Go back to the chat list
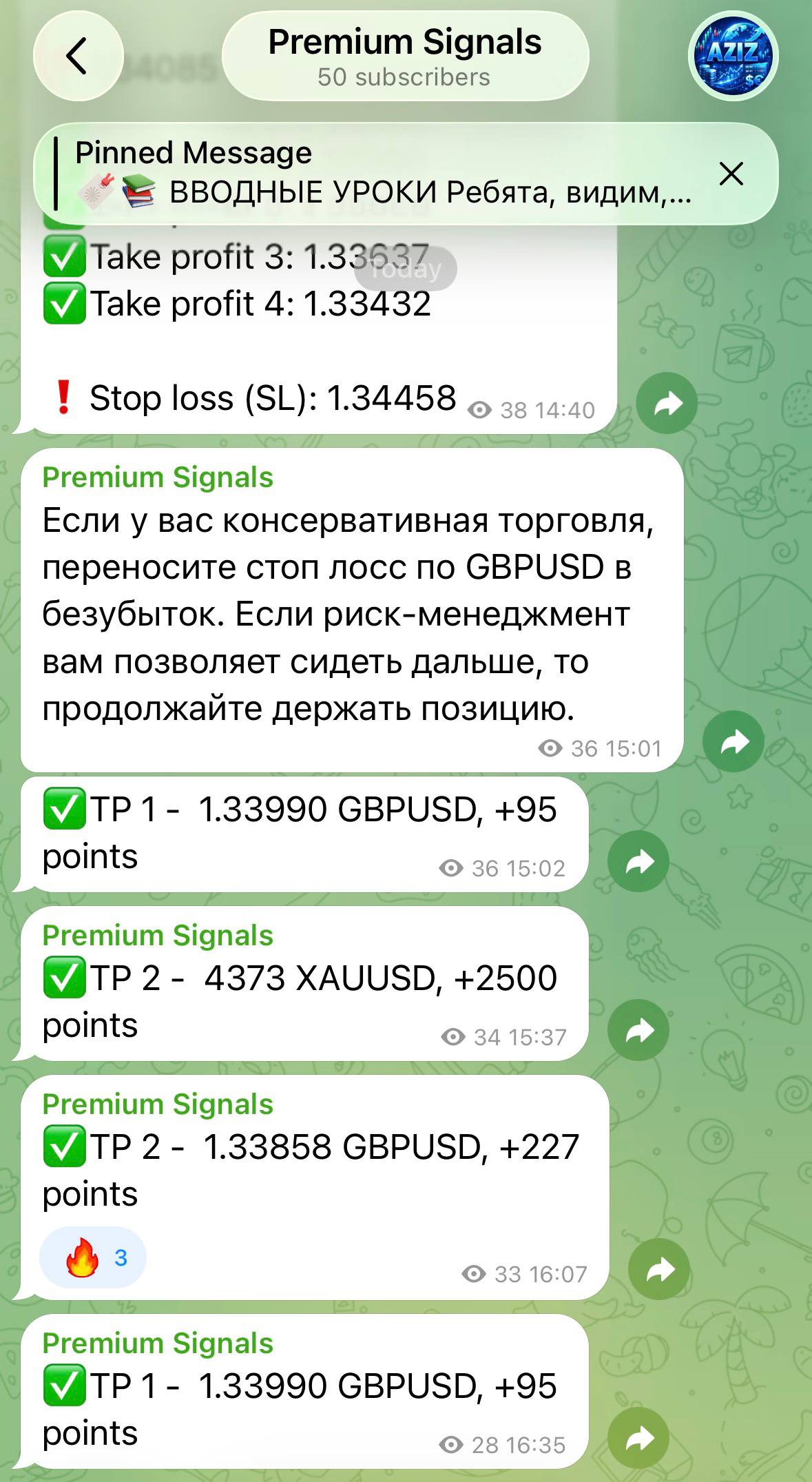Image resolution: width=812 pixels, height=1482 pixels. pos(78,56)
